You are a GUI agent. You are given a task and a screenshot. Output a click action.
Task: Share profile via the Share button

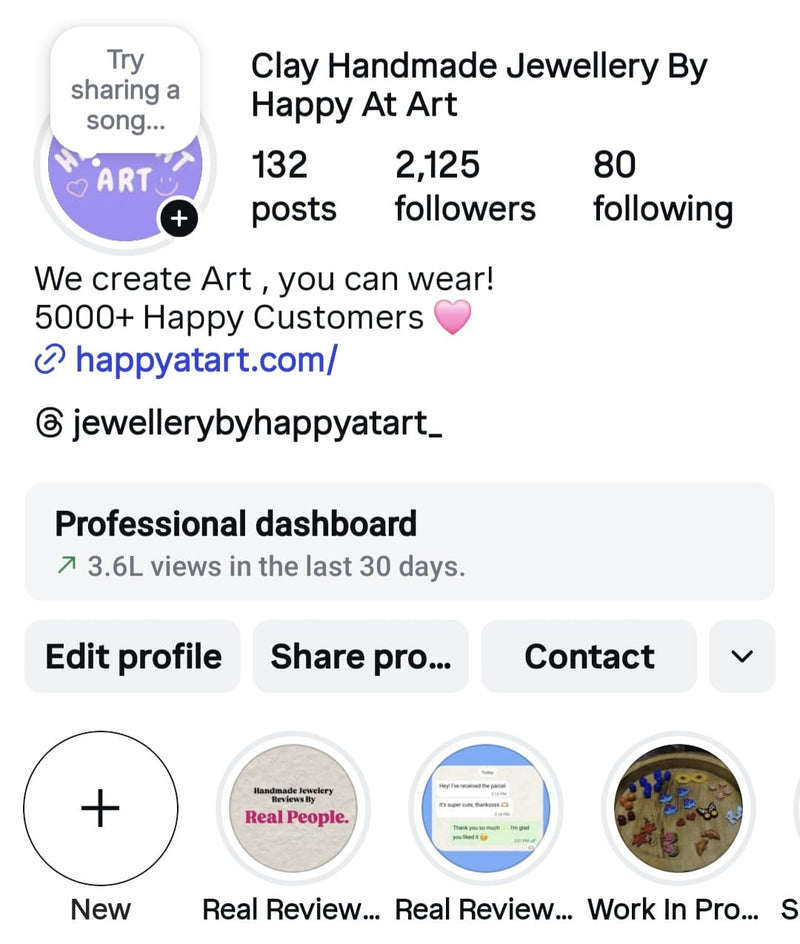pos(361,656)
